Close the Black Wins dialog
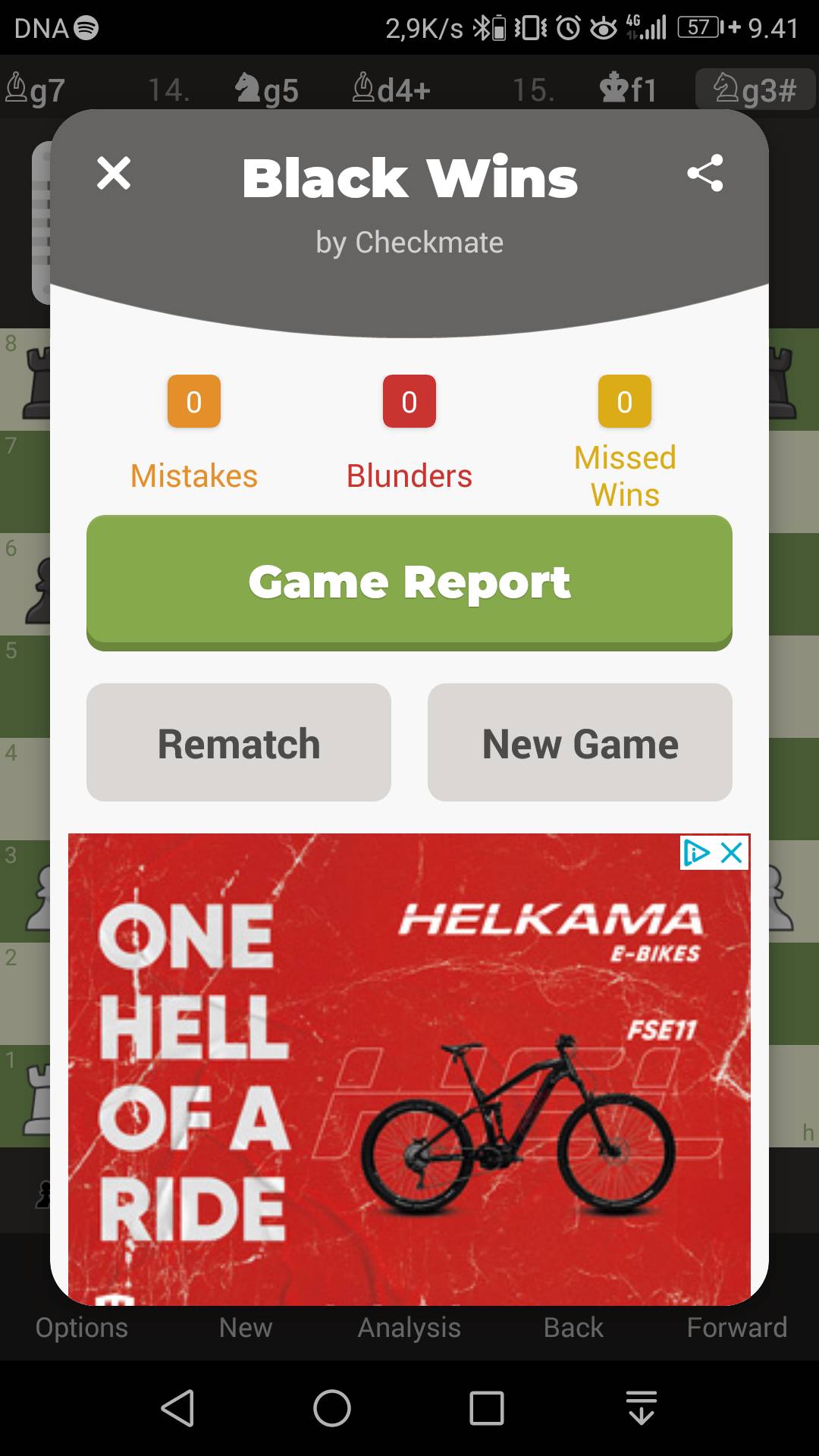 coord(114,174)
